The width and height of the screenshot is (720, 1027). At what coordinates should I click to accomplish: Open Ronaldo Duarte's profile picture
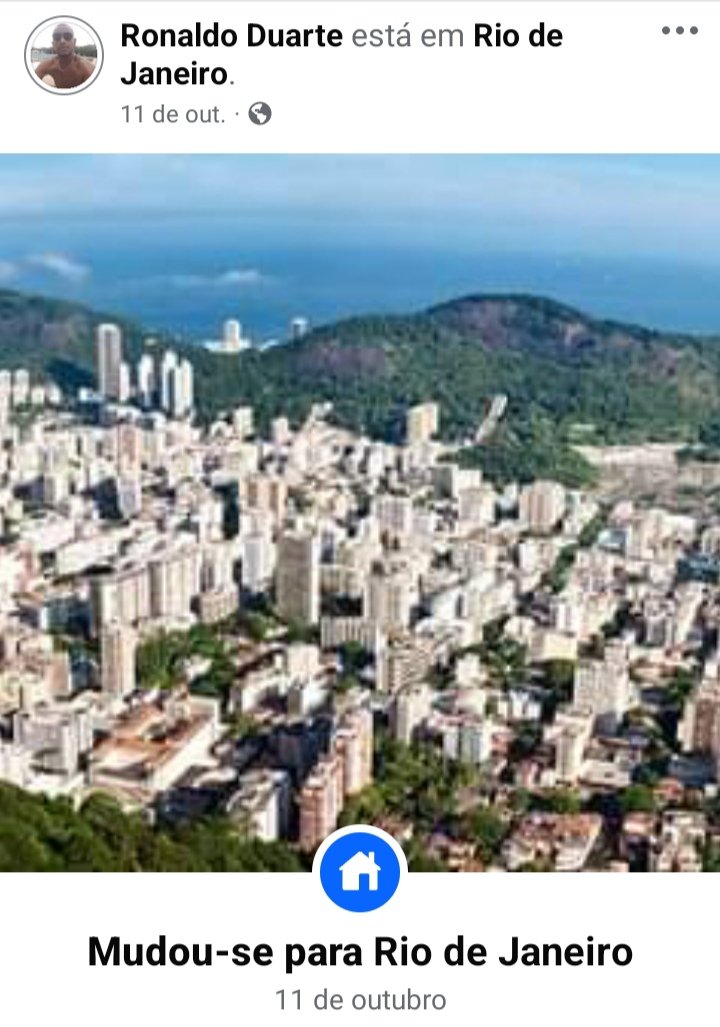pos(64,55)
